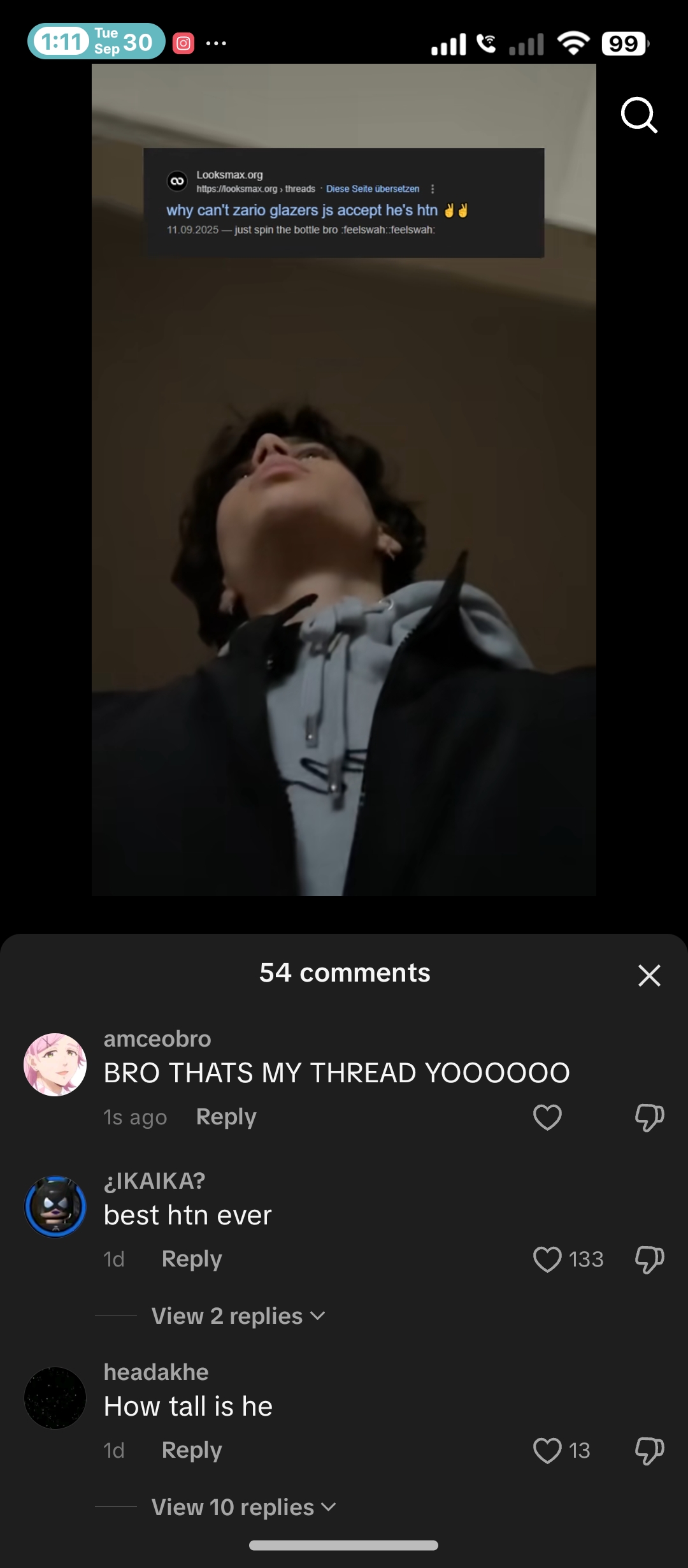The image size is (688, 1568).
Task: Dislike headakhe's comment
Action: pyautogui.click(x=649, y=1451)
